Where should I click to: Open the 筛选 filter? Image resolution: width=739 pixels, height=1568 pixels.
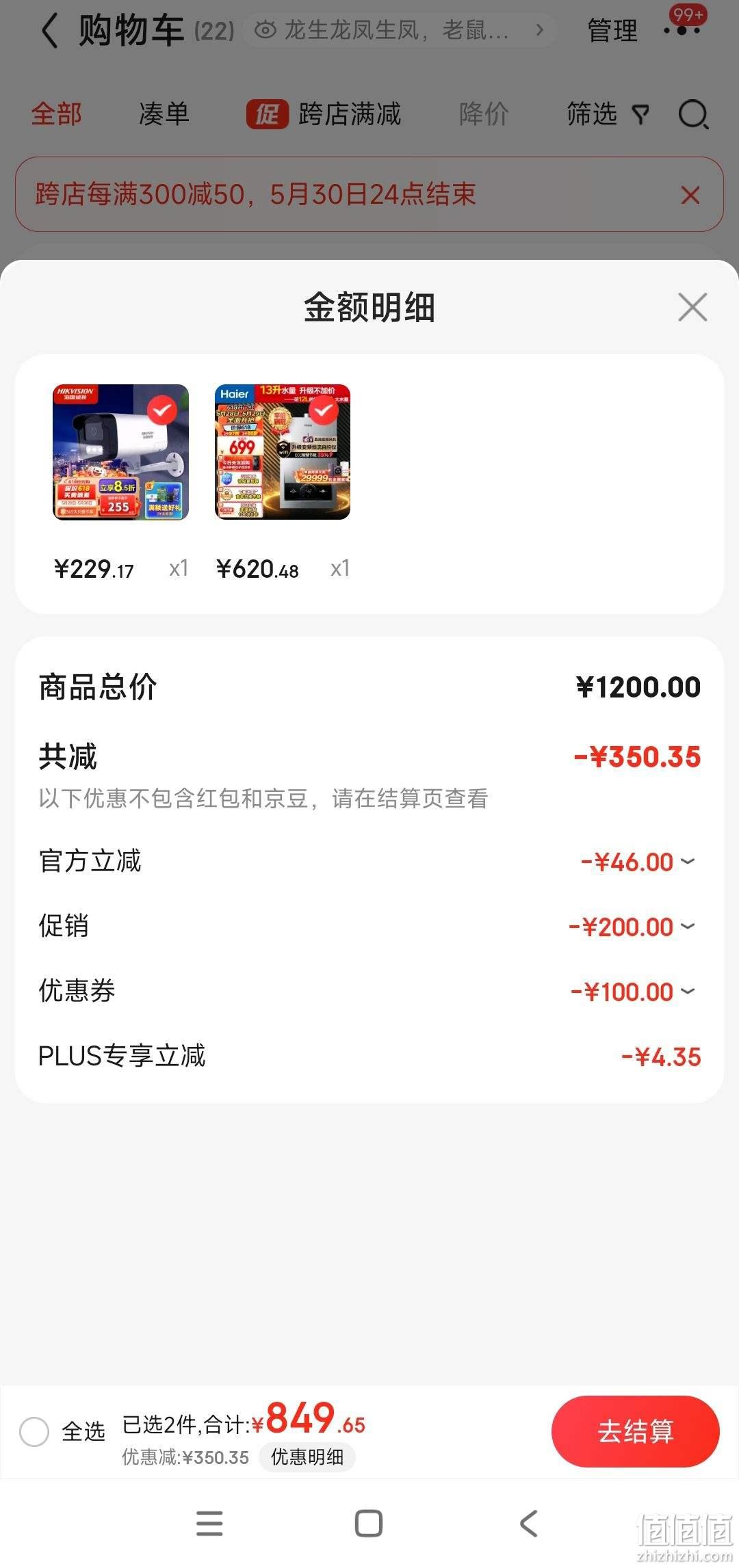coord(608,114)
